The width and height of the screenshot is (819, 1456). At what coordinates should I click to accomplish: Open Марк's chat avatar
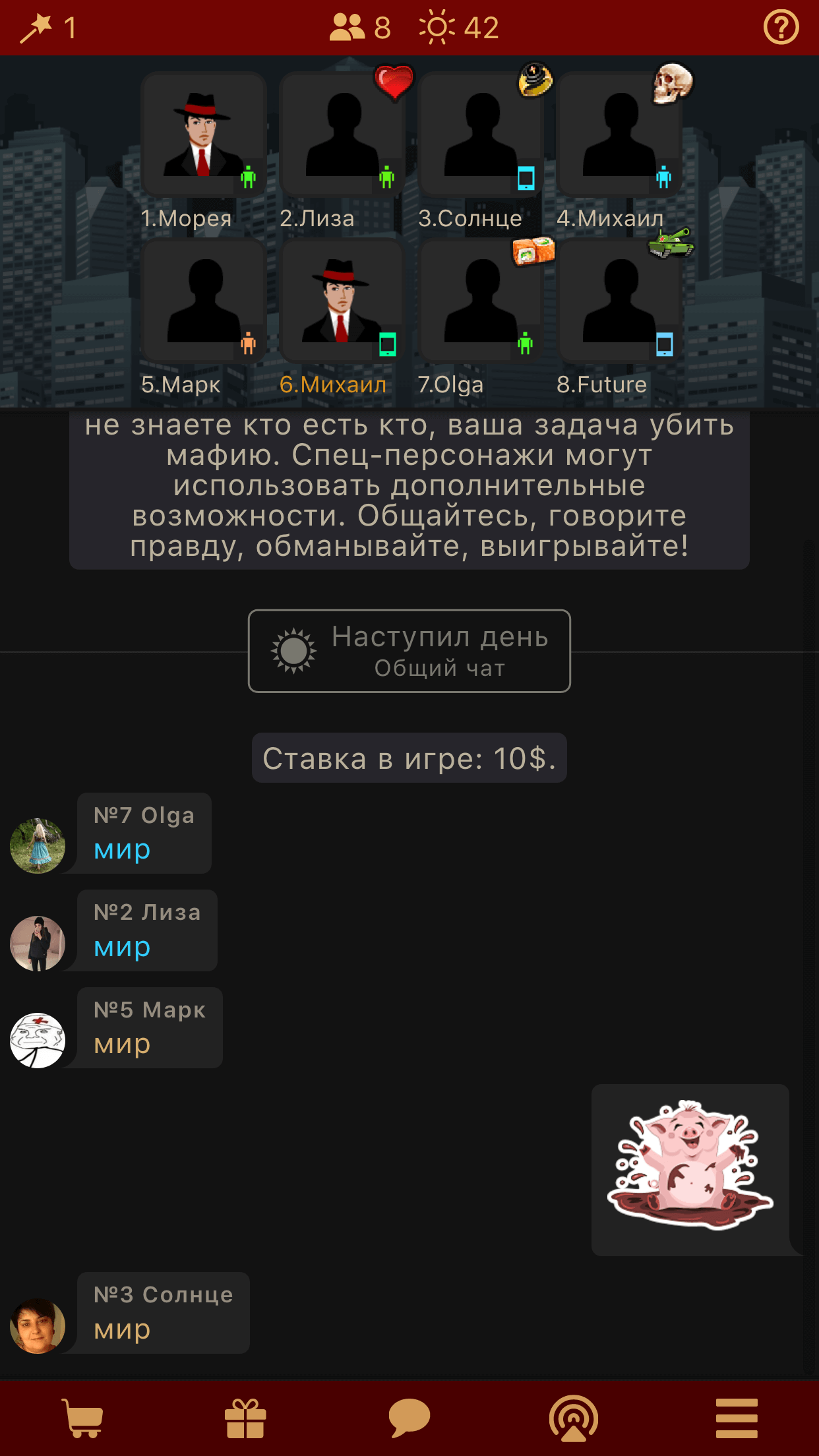38,1041
